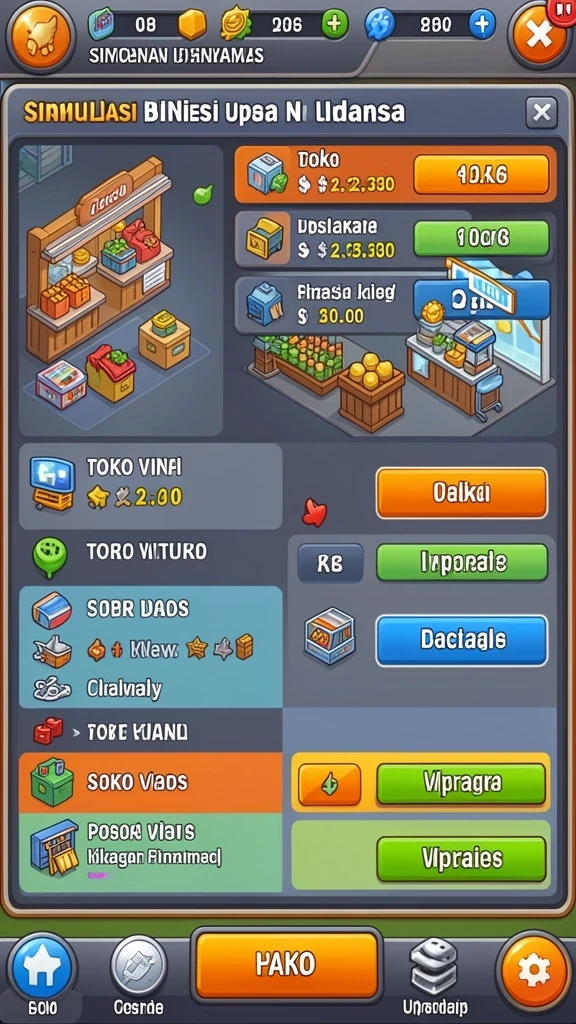
Task: Open settings gear at bottom right
Action: (x=534, y=969)
